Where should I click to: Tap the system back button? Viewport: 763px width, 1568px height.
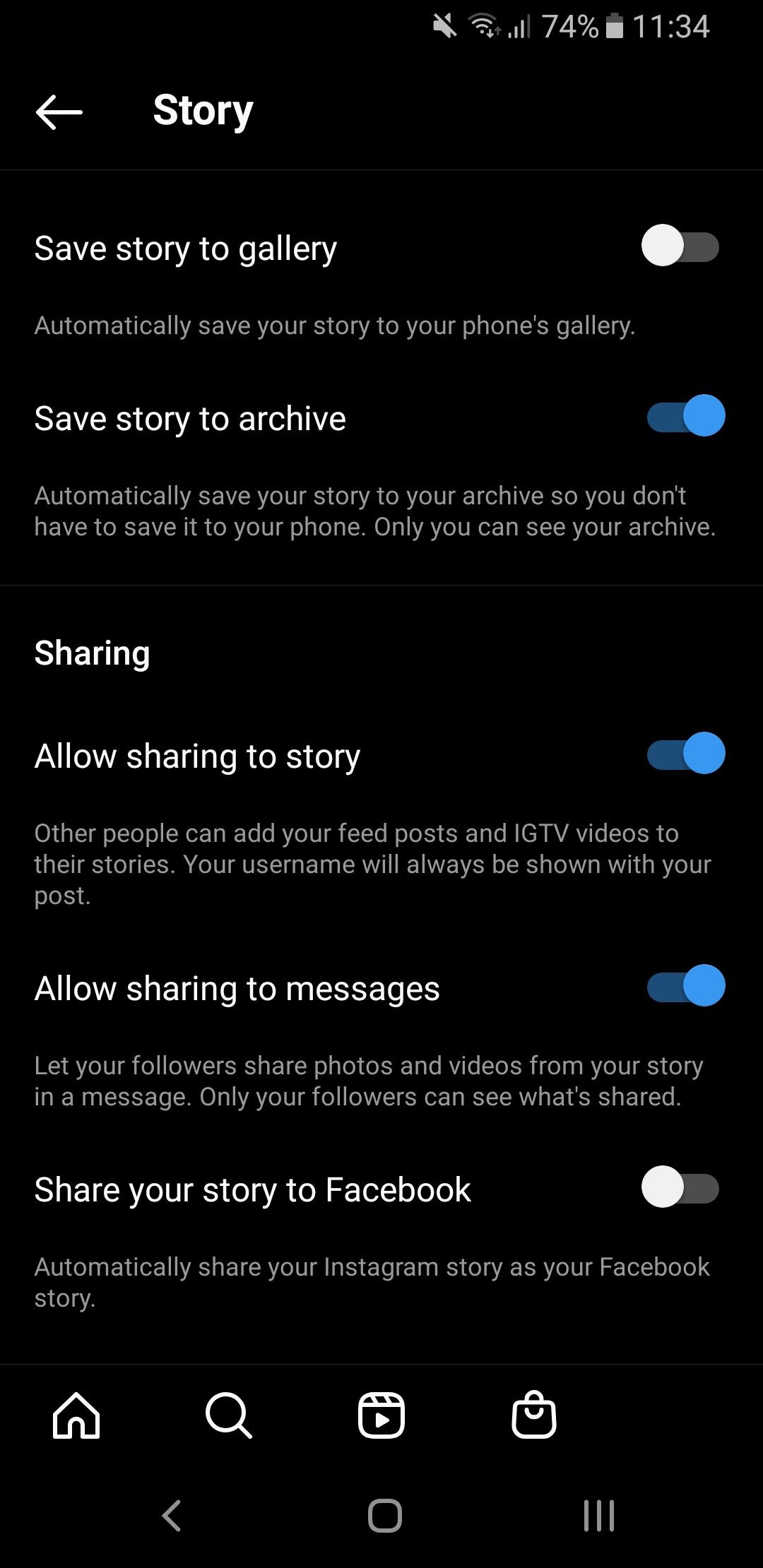(x=172, y=1516)
